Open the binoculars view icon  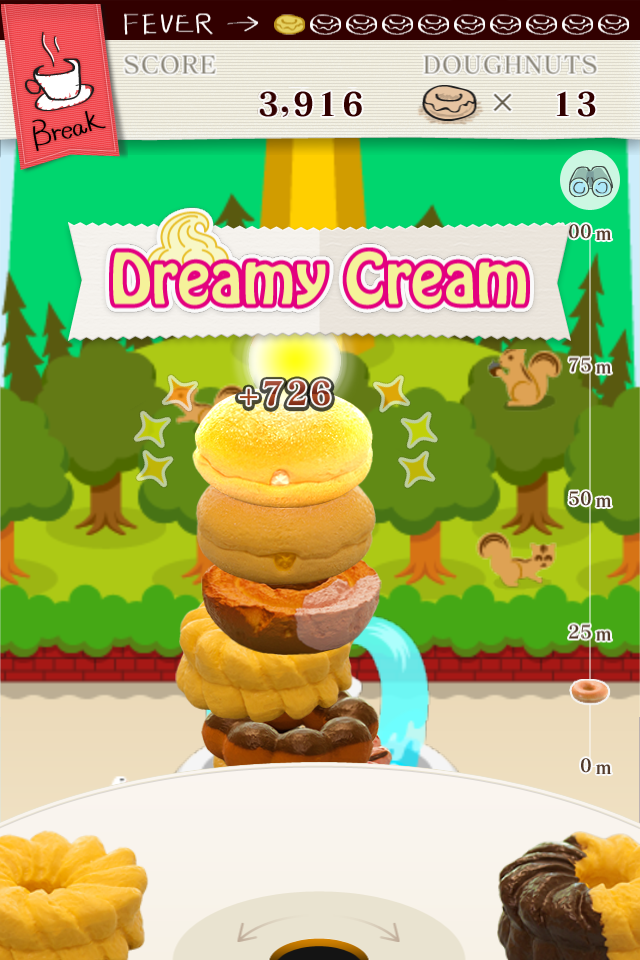[589, 180]
